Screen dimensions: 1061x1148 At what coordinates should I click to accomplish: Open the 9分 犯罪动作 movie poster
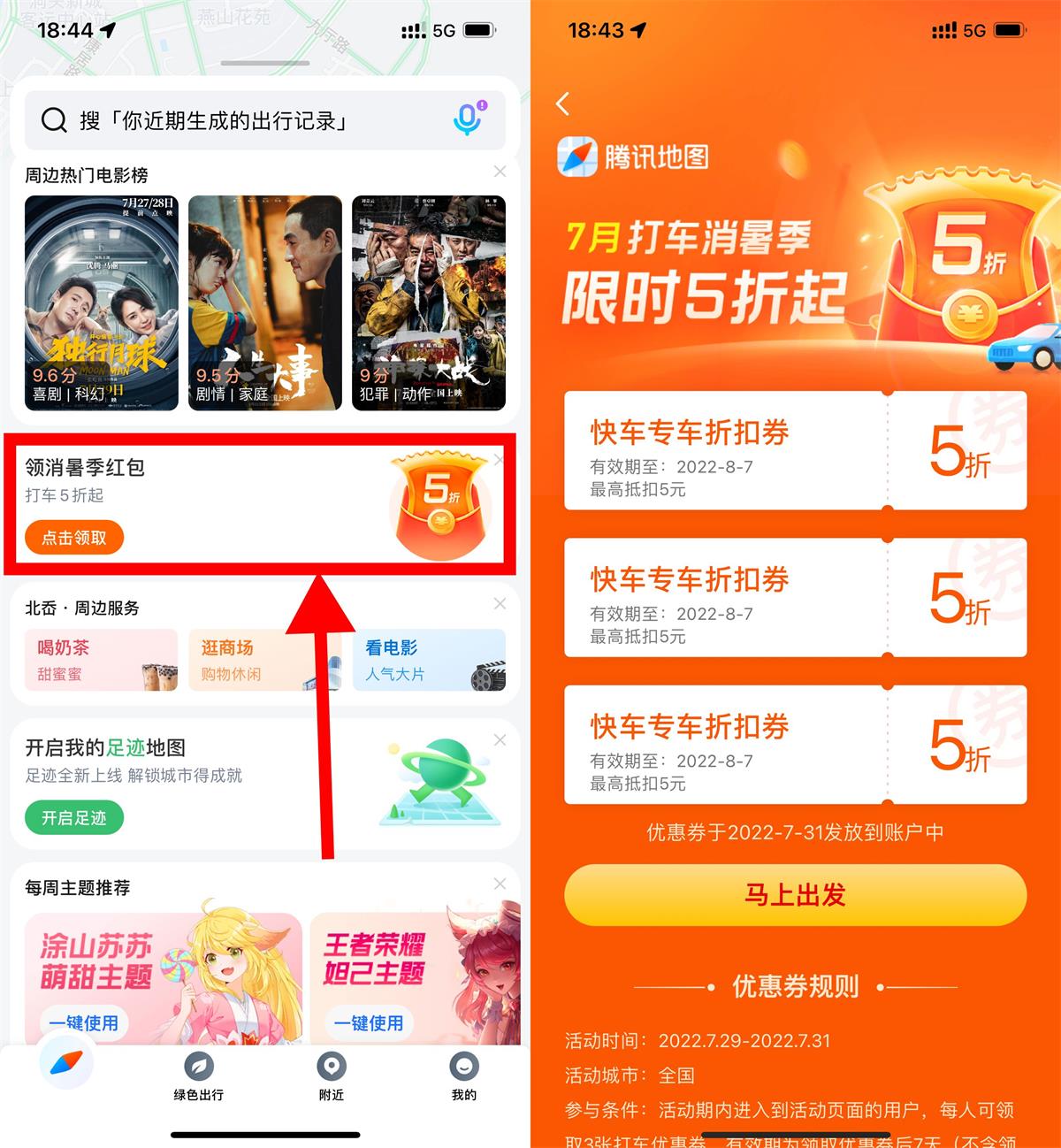click(429, 302)
